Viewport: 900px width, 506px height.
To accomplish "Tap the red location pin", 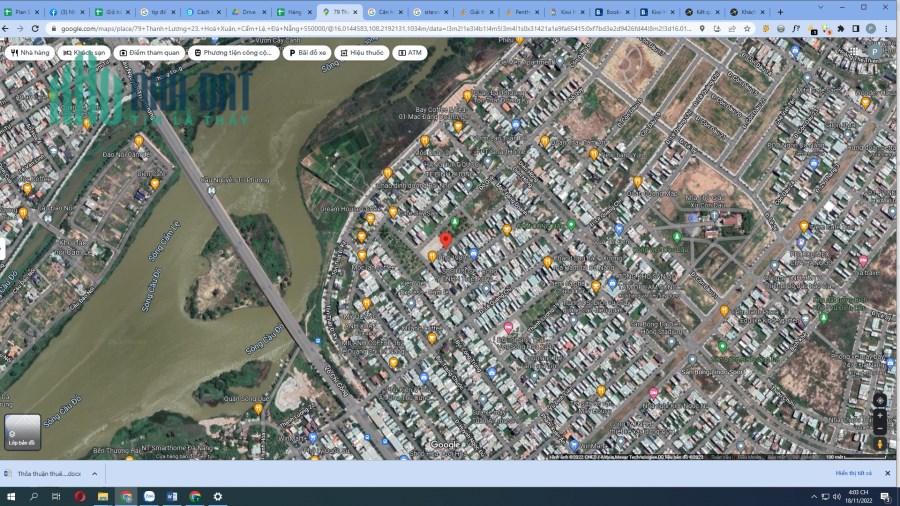I will (445, 240).
